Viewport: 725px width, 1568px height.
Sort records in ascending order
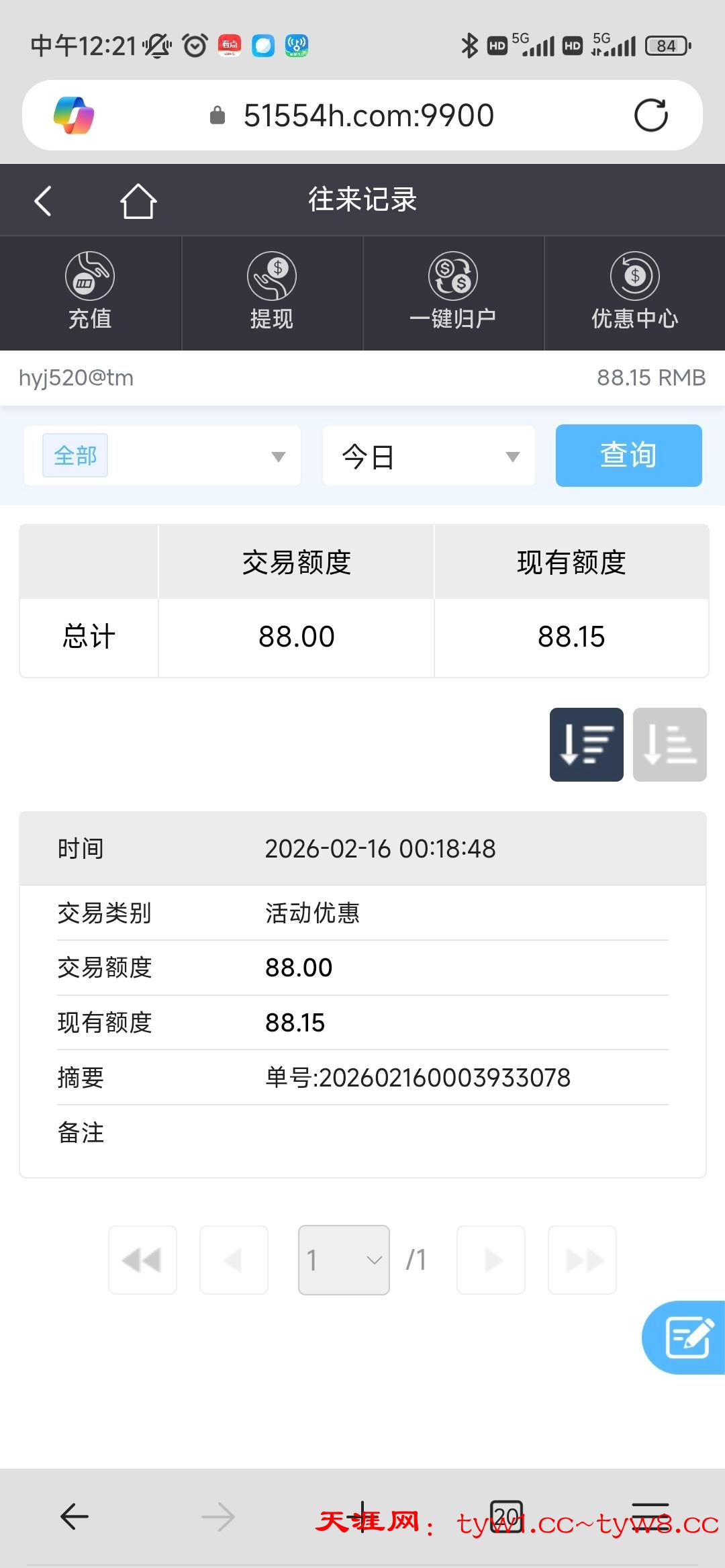[x=669, y=745]
